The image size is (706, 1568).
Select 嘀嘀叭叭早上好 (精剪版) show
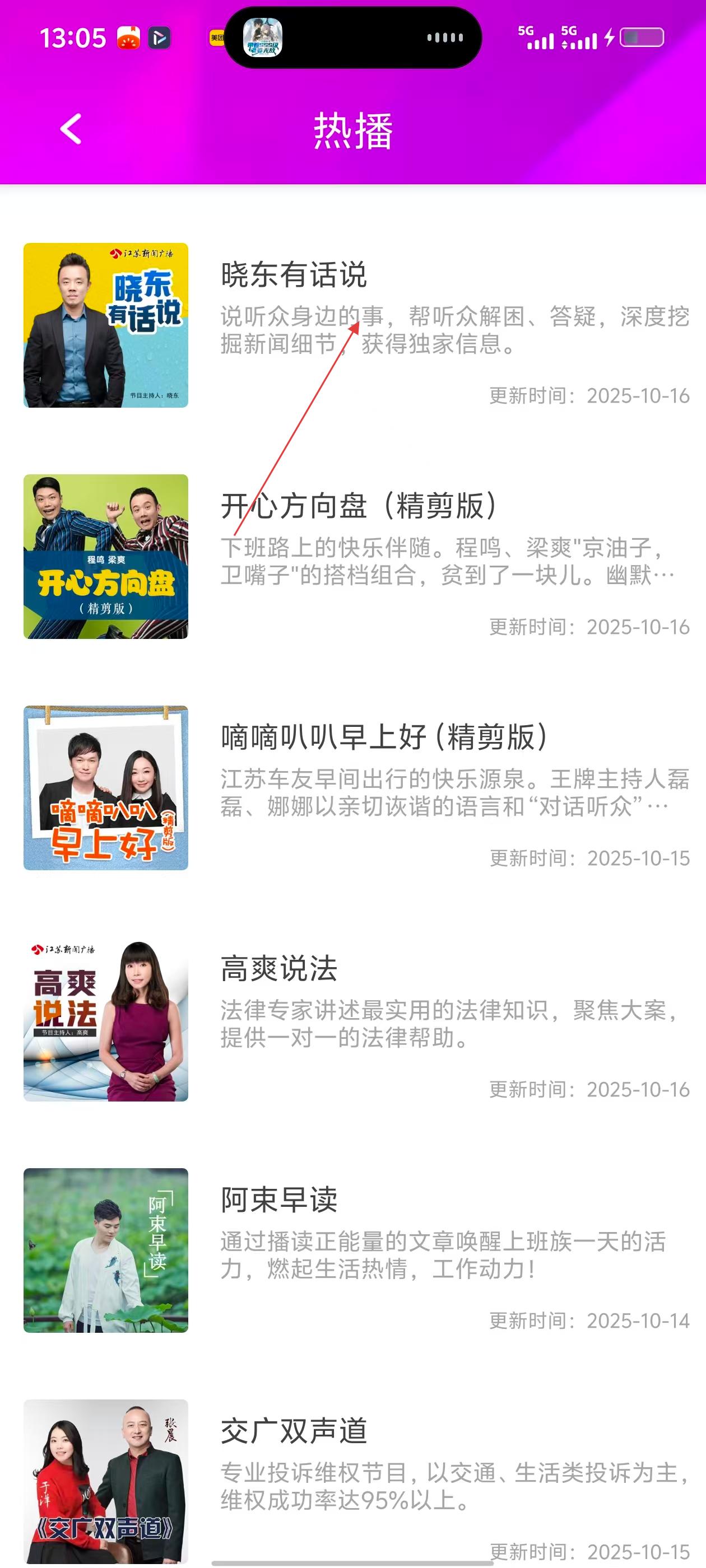point(384,737)
